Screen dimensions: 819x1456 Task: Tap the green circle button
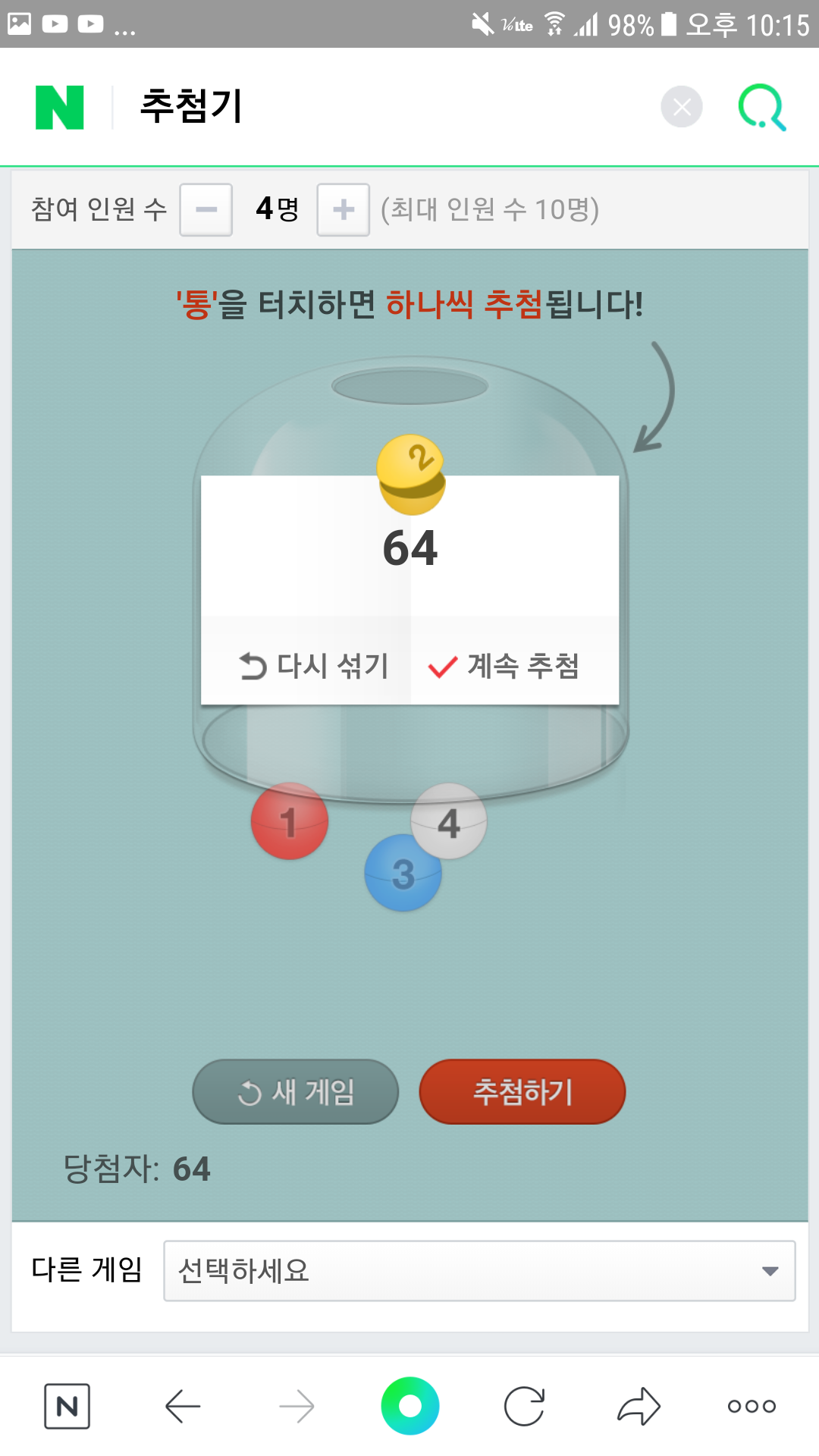[409, 1407]
